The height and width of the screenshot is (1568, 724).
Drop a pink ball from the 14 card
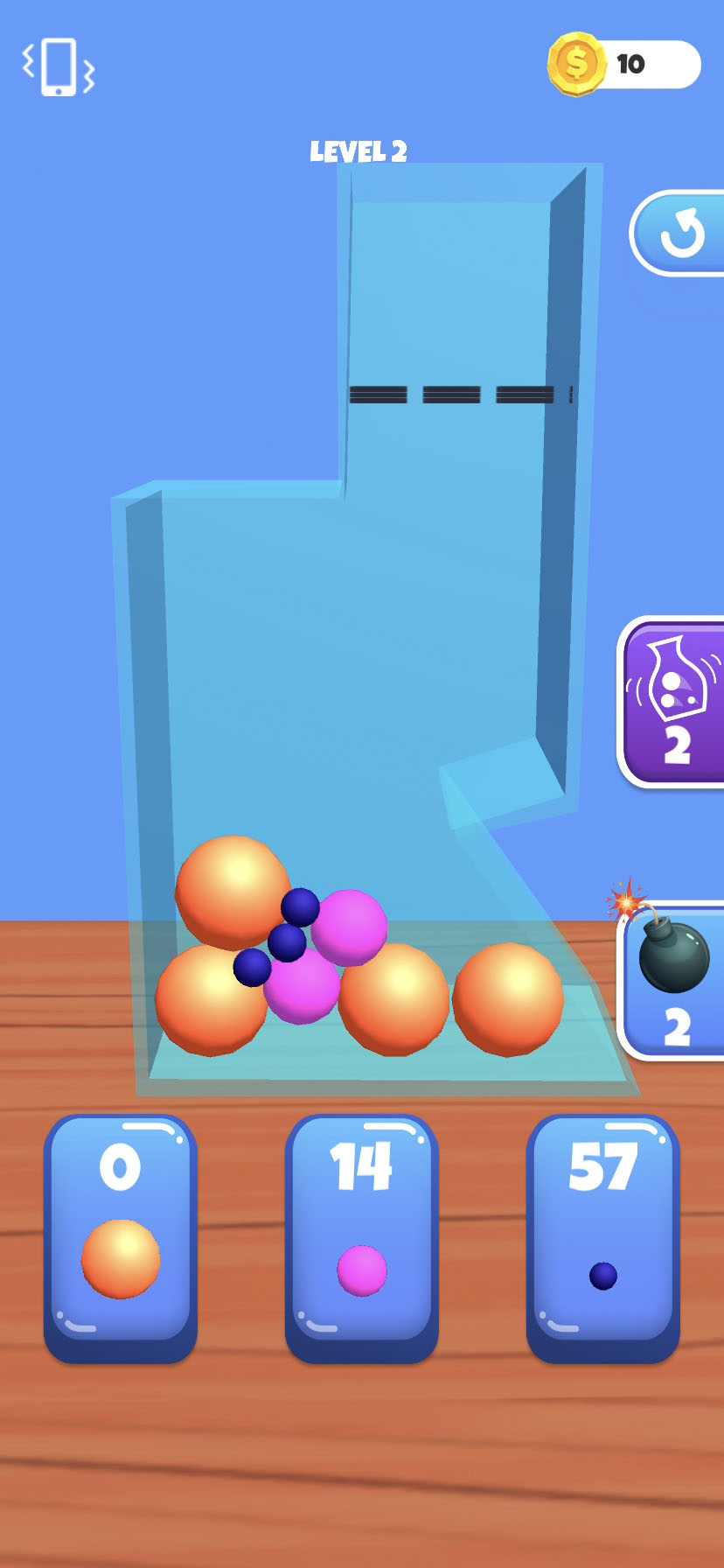362,1238
